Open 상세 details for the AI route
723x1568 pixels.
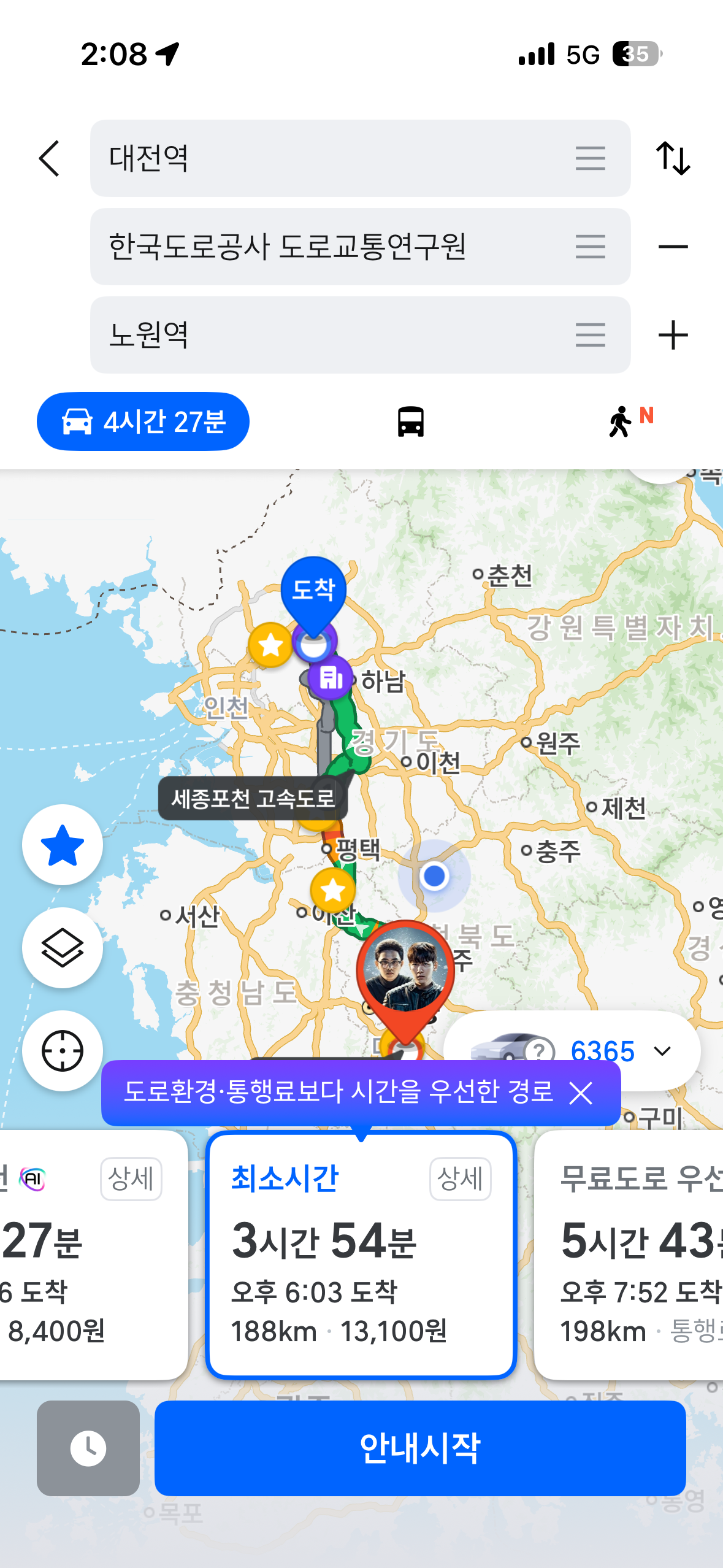[131, 1178]
